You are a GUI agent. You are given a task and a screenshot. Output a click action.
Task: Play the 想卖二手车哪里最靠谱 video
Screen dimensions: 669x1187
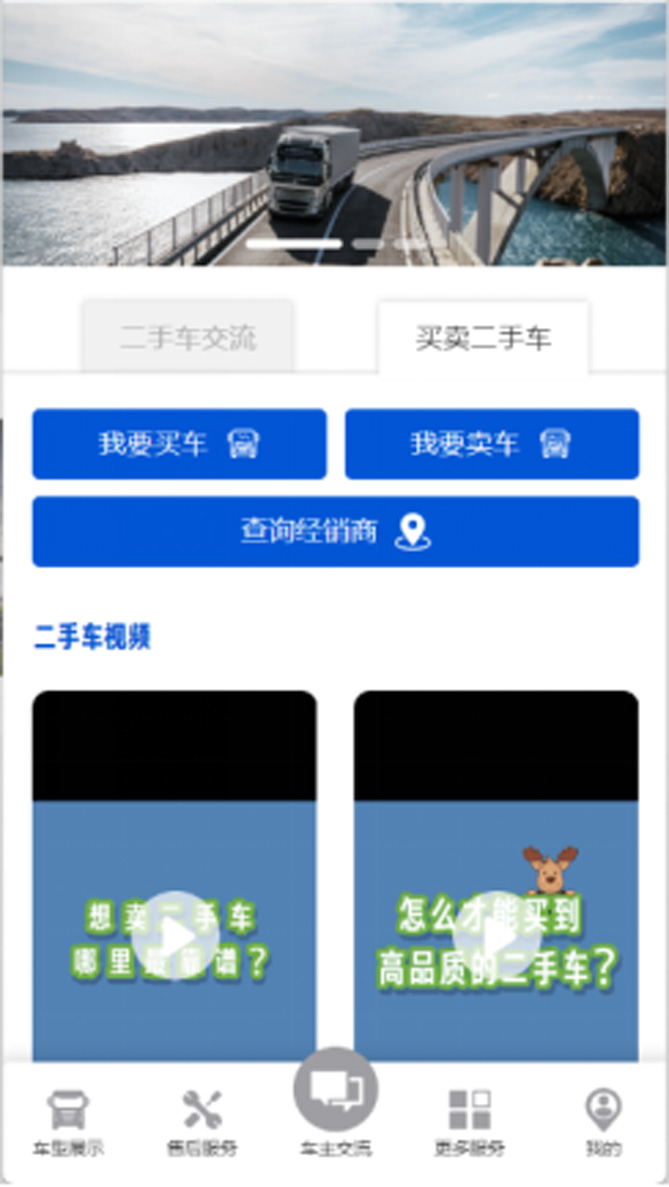(175, 936)
